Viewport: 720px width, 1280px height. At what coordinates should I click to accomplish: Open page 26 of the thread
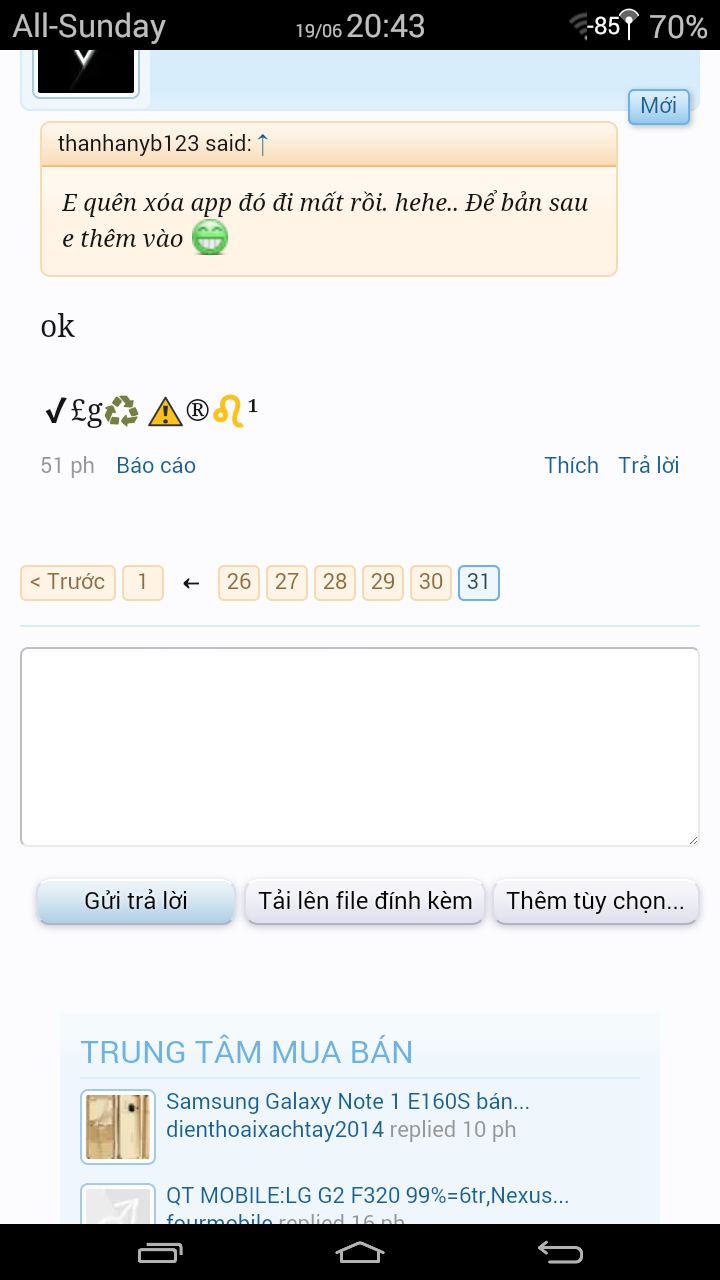point(239,582)
